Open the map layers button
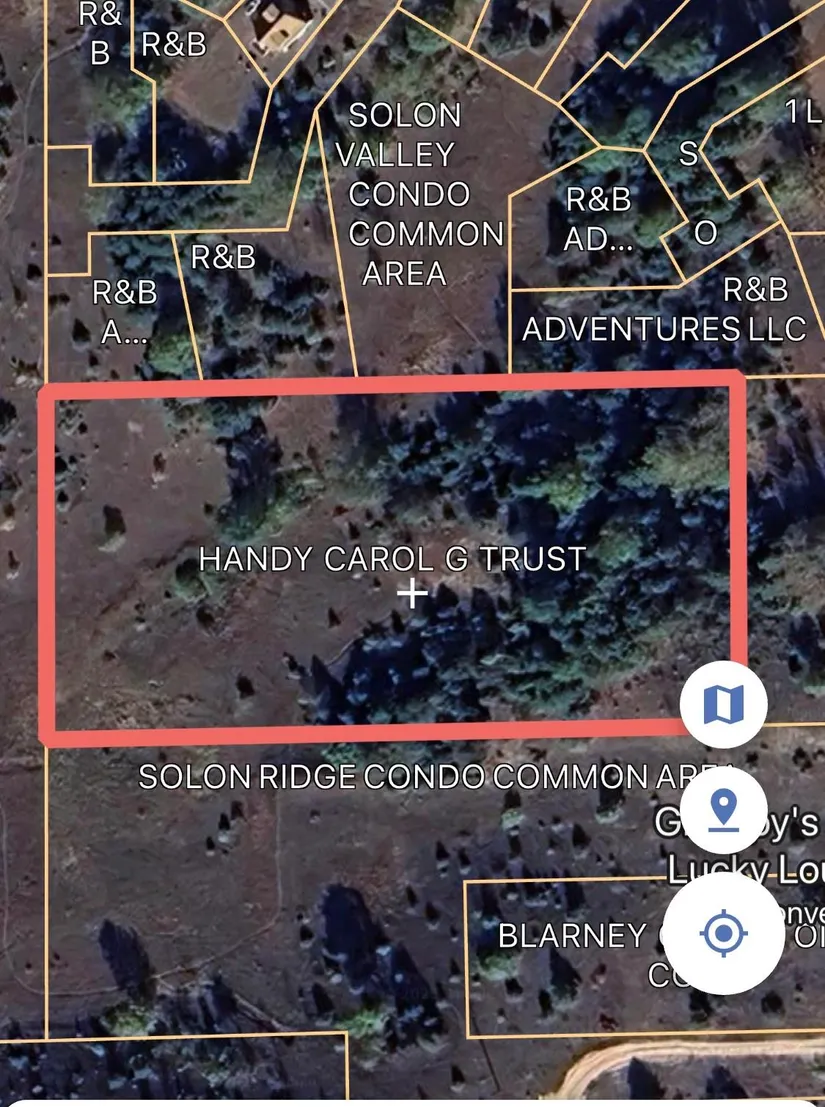The image size is (825, 1107). point(723,704)
